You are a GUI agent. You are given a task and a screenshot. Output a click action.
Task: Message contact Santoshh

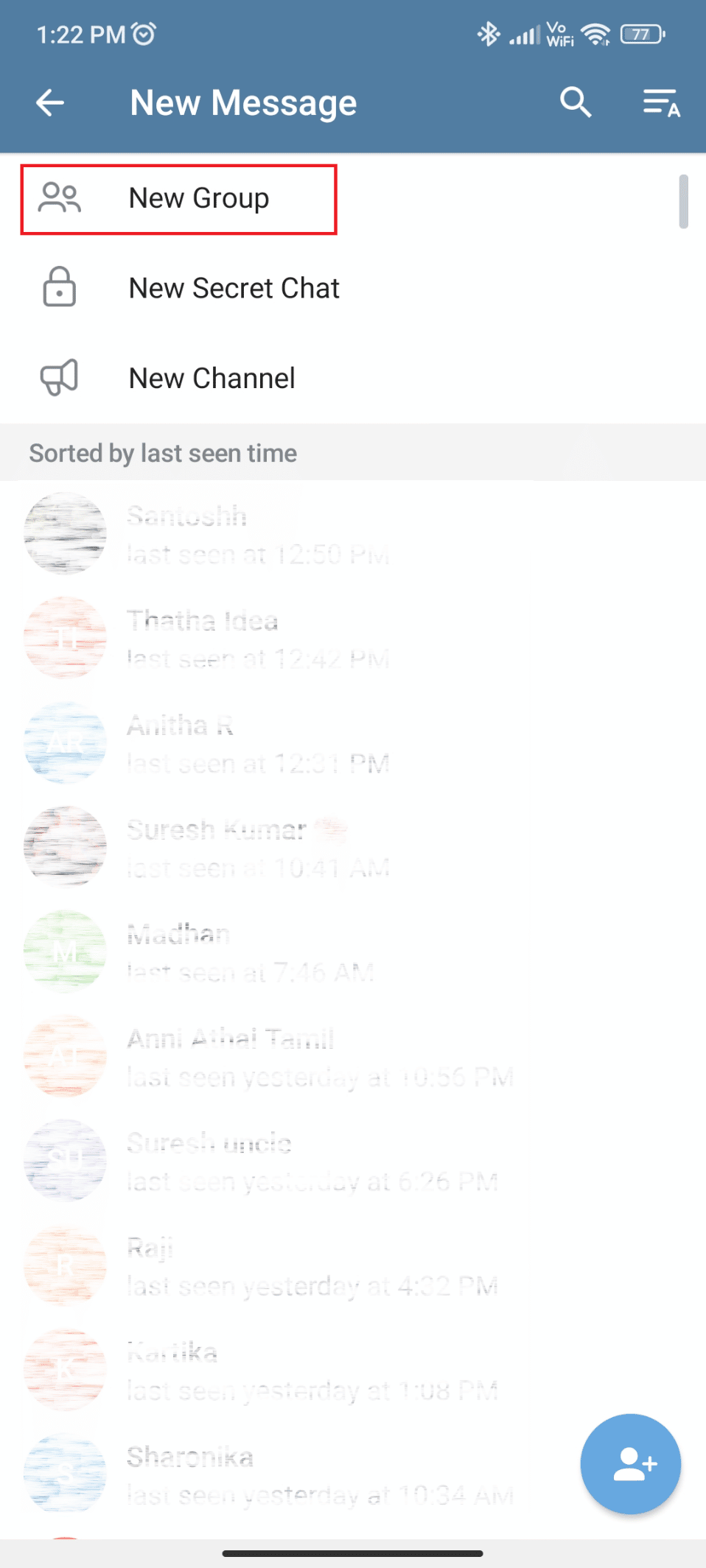[x=258, y=533]
